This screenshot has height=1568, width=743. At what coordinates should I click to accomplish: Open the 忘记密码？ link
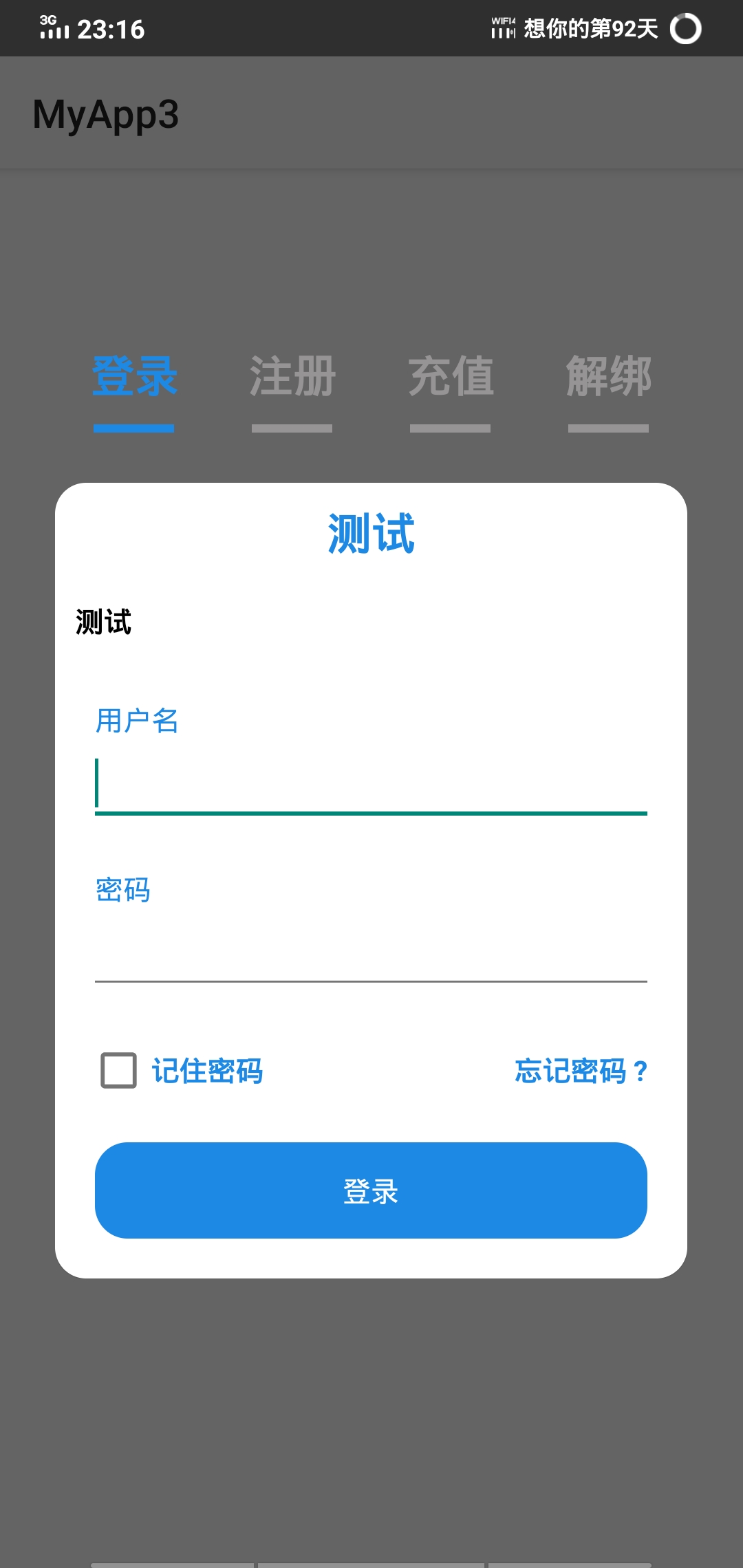[x=581, y=1071]
